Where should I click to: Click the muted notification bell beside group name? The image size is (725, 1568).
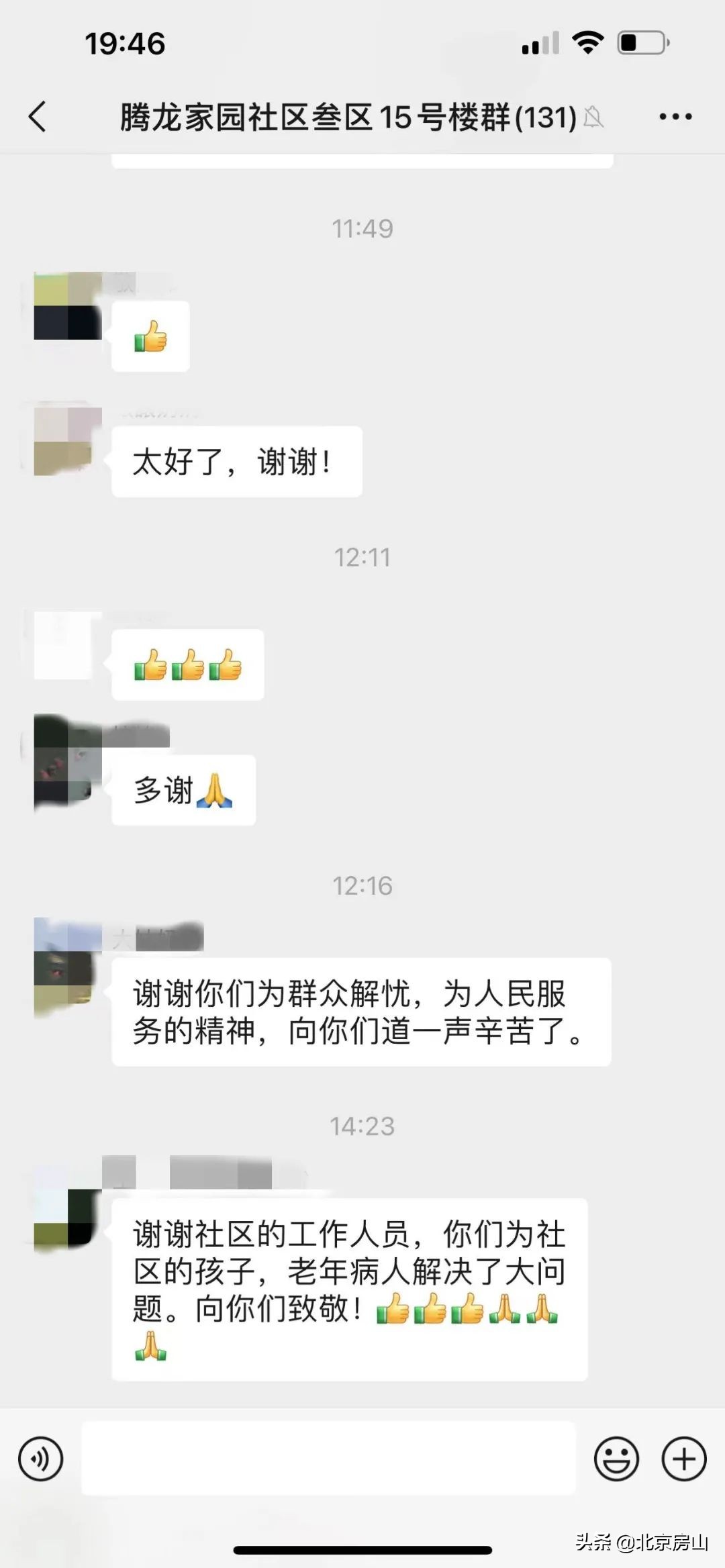tap(596, 117)
